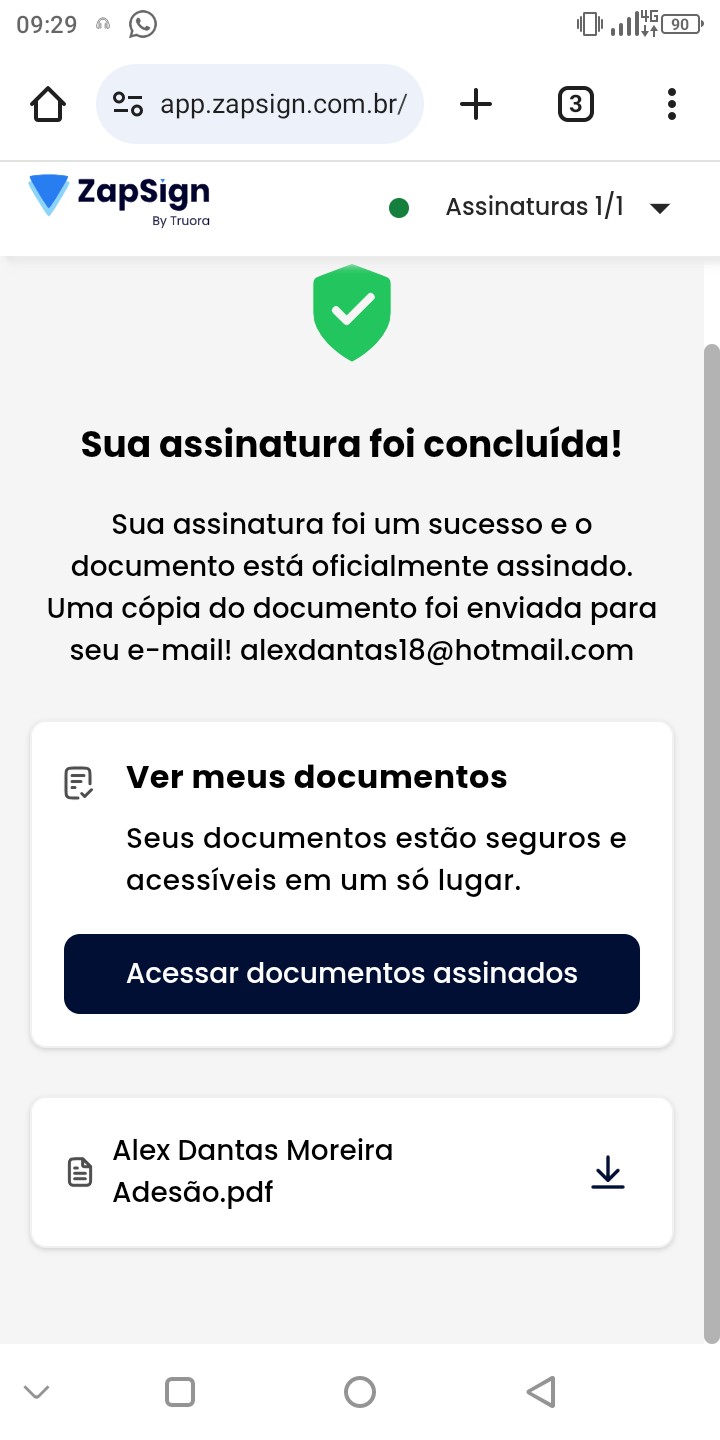Open the browser overflow menu
The width and height of the screenshot is (720, 1440).
671,104
